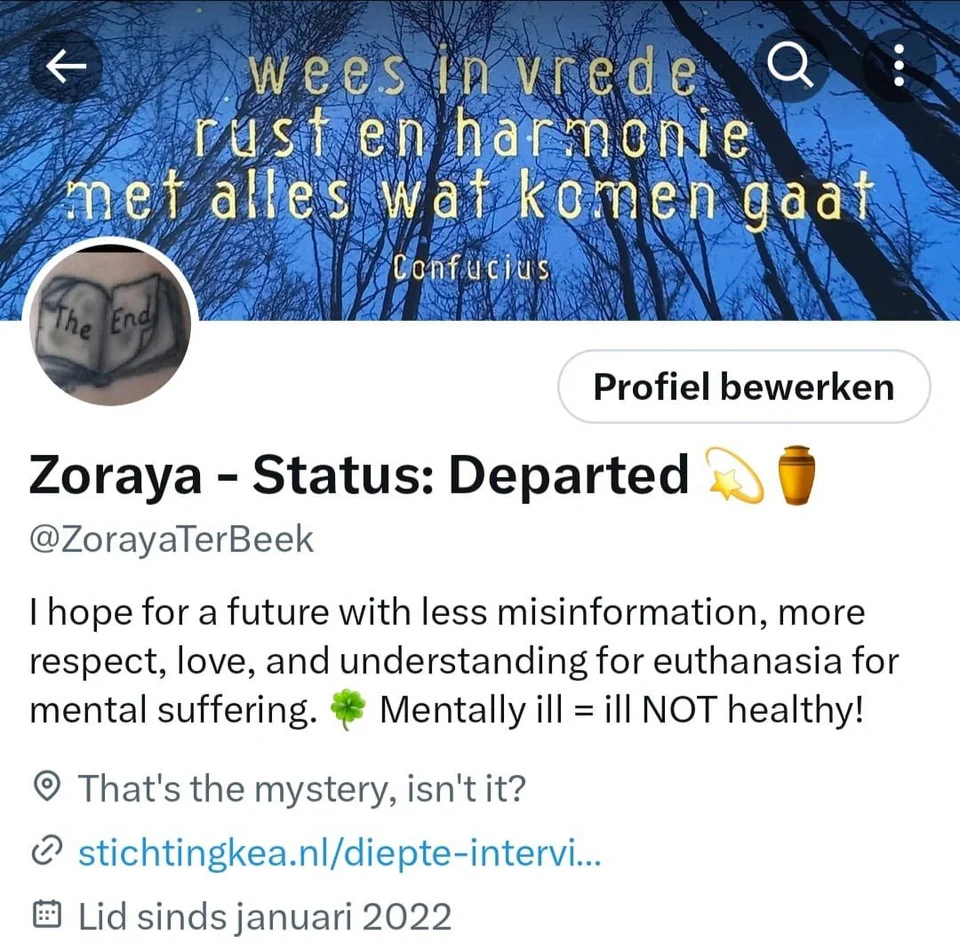Open the stichtingkea.nl link

[339, 853]
